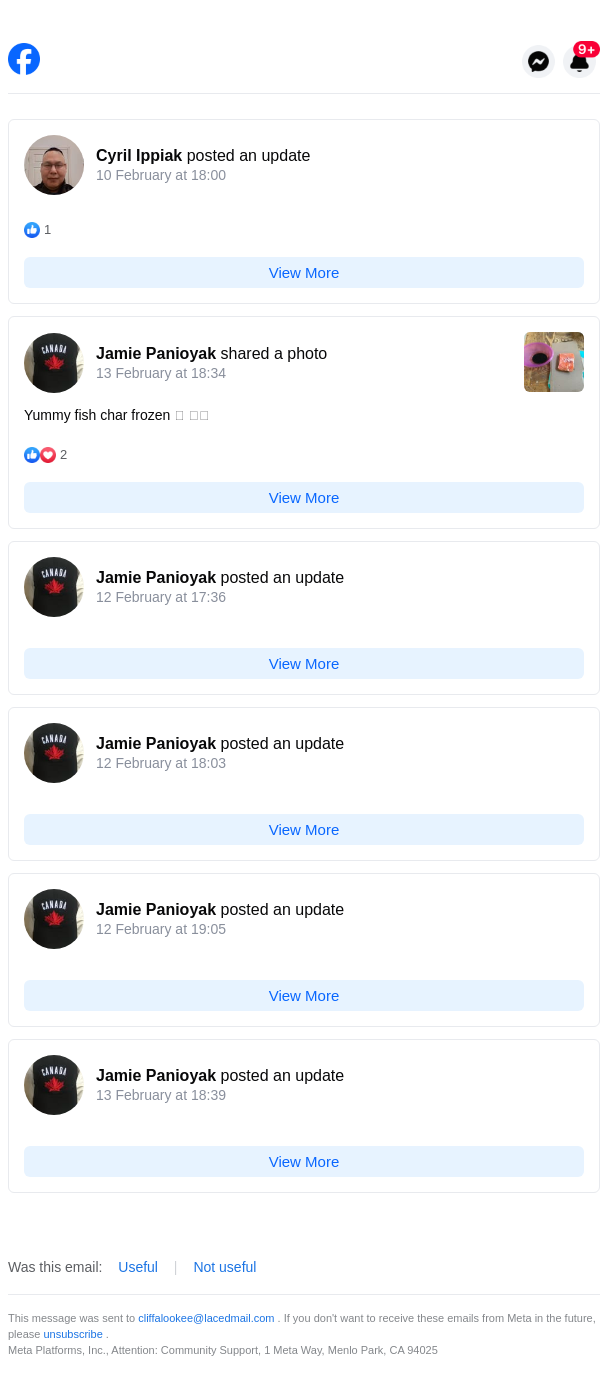This screenshot has height=1396, width=600.
Task: Open the Messenger icon
Action: point(538,61)
